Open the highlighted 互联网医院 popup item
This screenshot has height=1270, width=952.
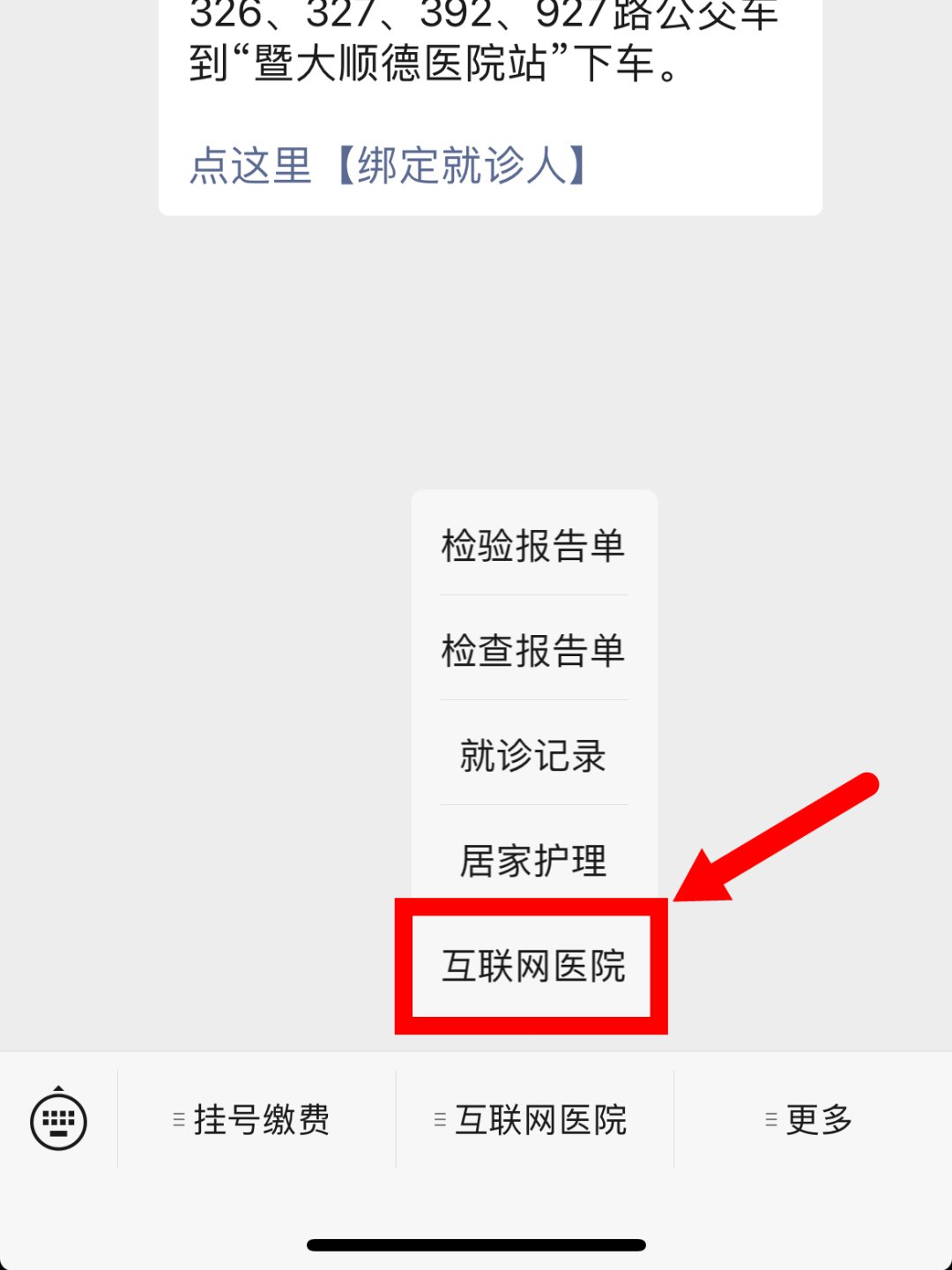coord(533,966)
